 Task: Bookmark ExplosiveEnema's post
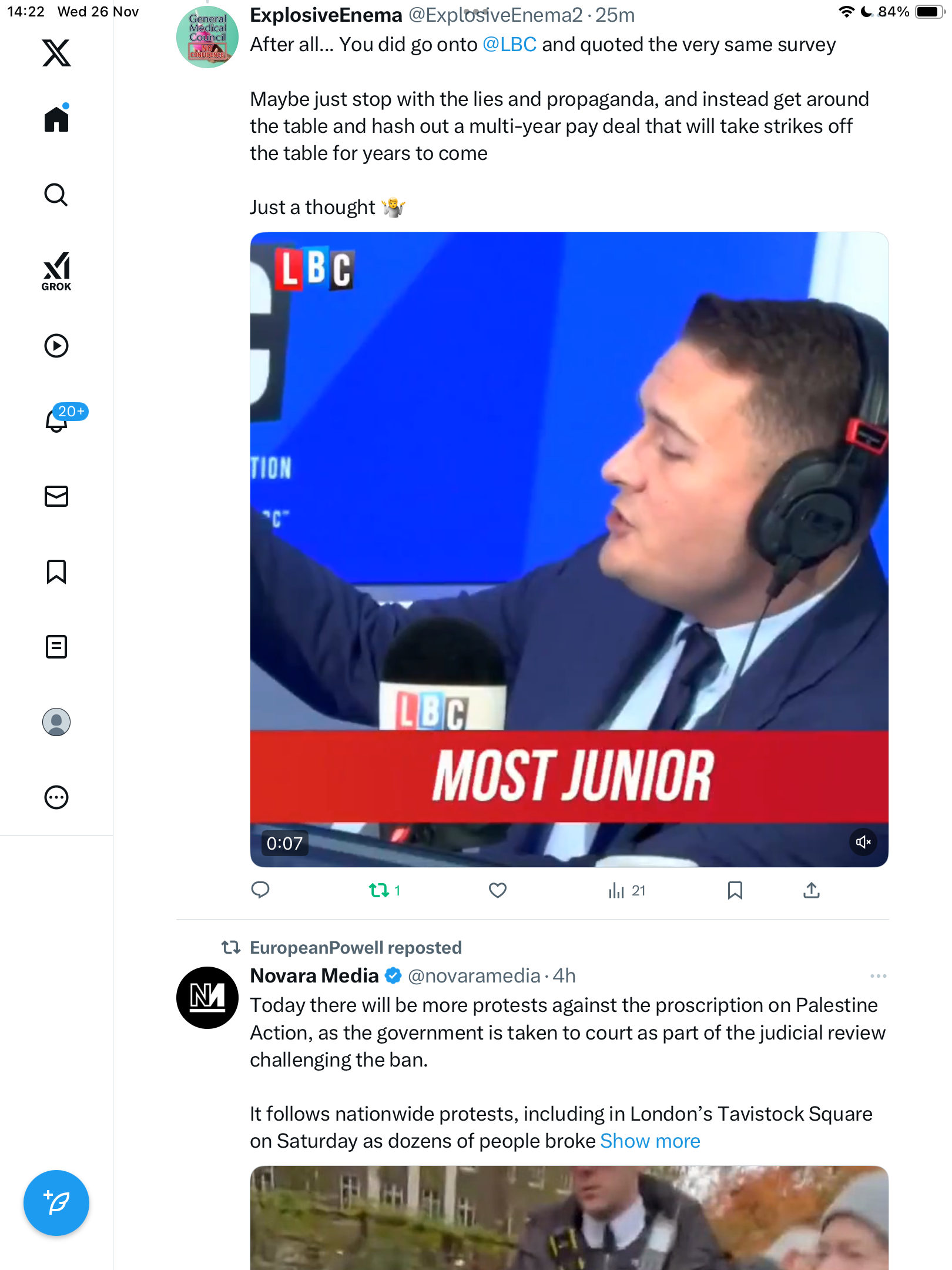coord(735,890)
